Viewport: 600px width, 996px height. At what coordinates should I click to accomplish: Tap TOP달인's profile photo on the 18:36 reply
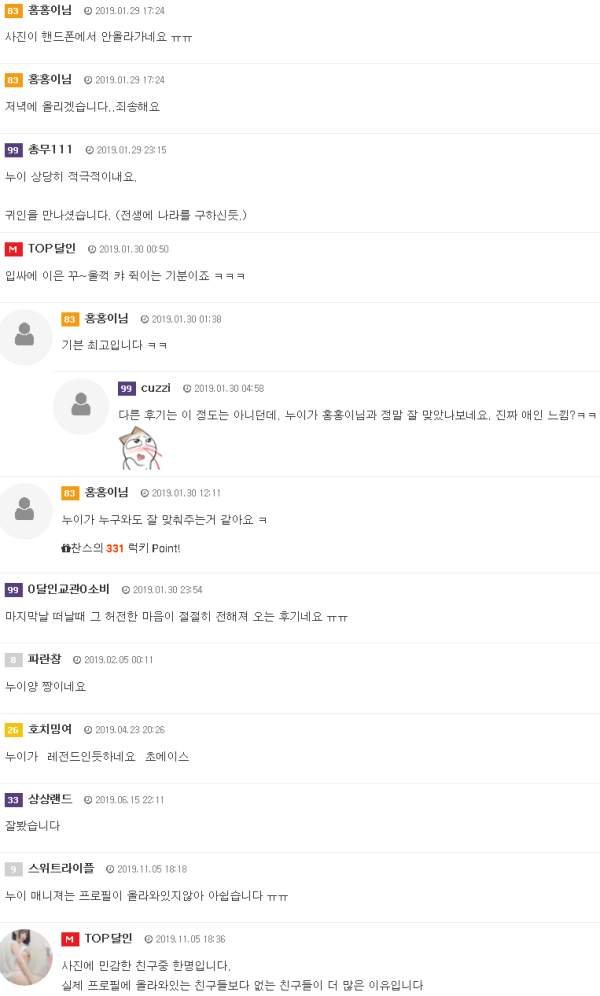click(25, 956)
